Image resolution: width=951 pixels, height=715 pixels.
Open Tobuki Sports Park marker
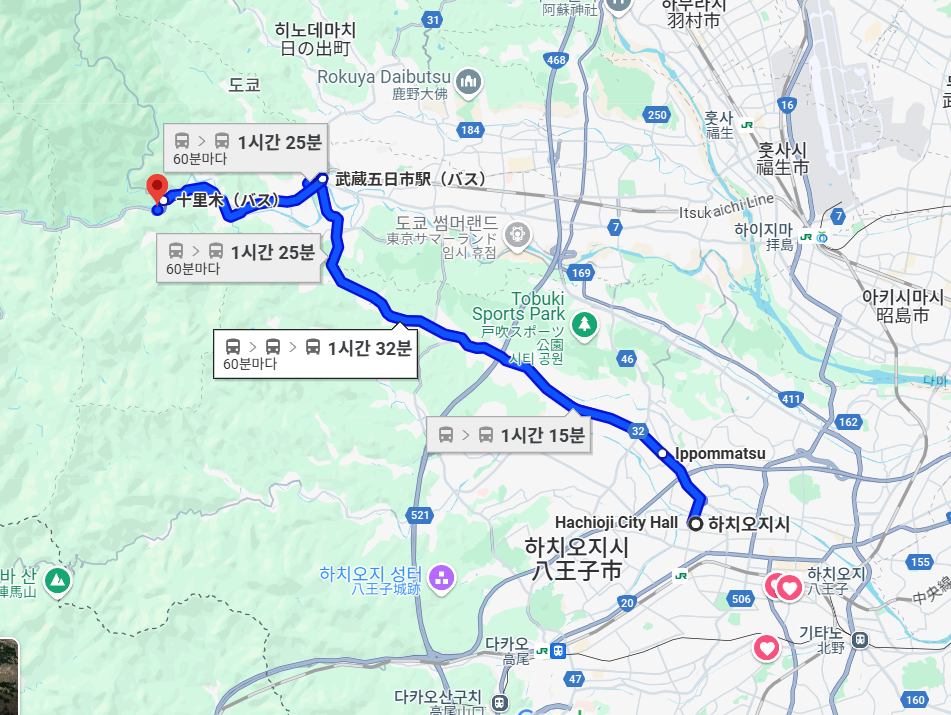click(x=584, y=324)
